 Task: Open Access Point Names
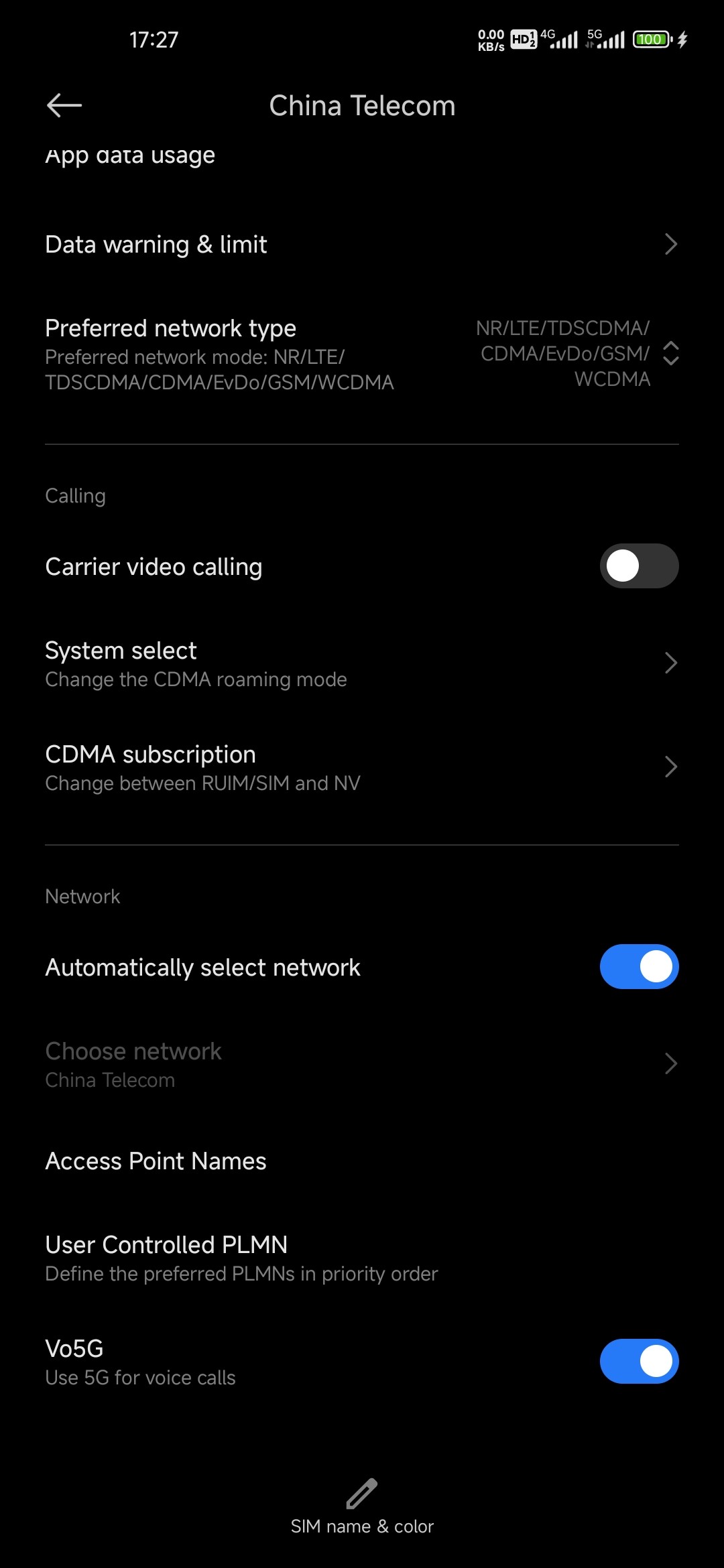tap(362, 1161)
